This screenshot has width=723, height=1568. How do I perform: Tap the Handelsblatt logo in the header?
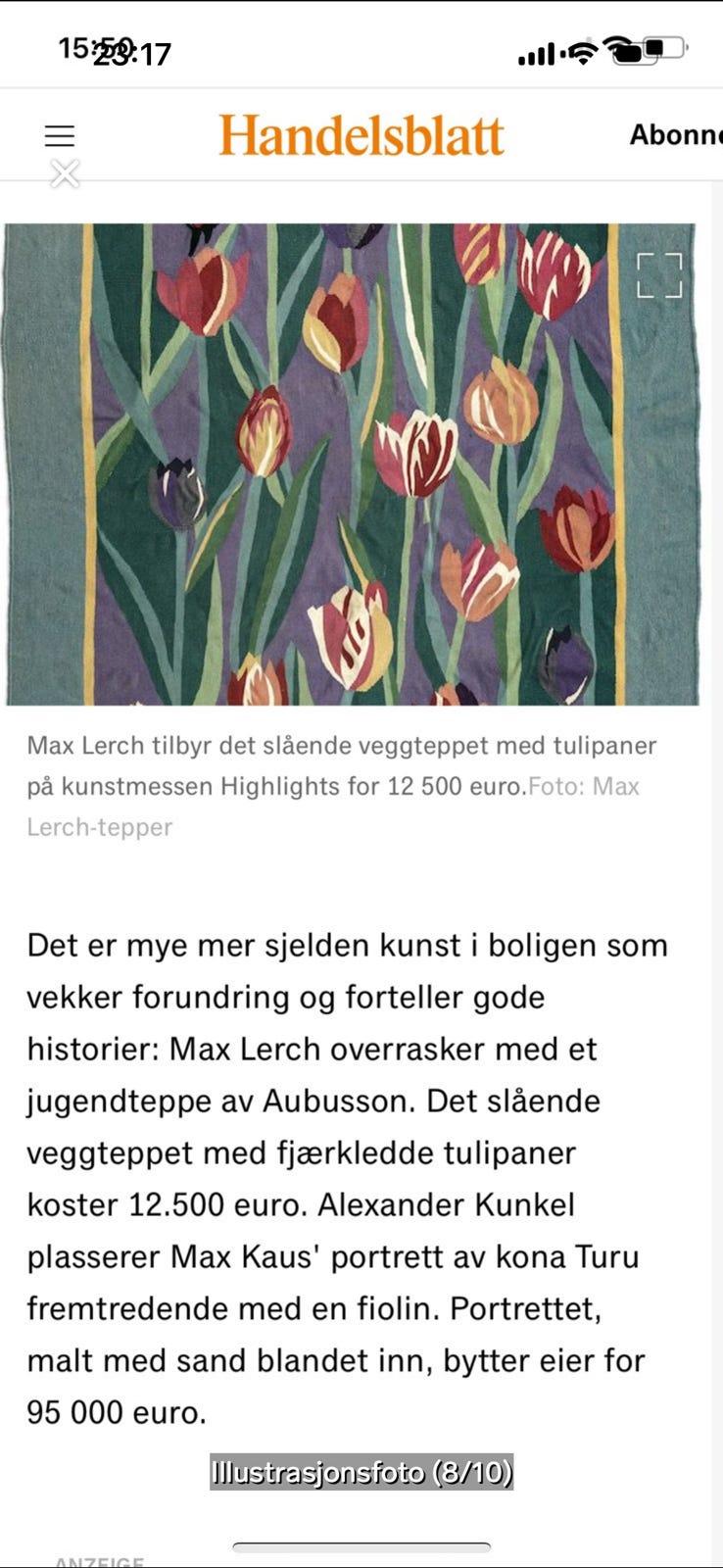point(361,135)
